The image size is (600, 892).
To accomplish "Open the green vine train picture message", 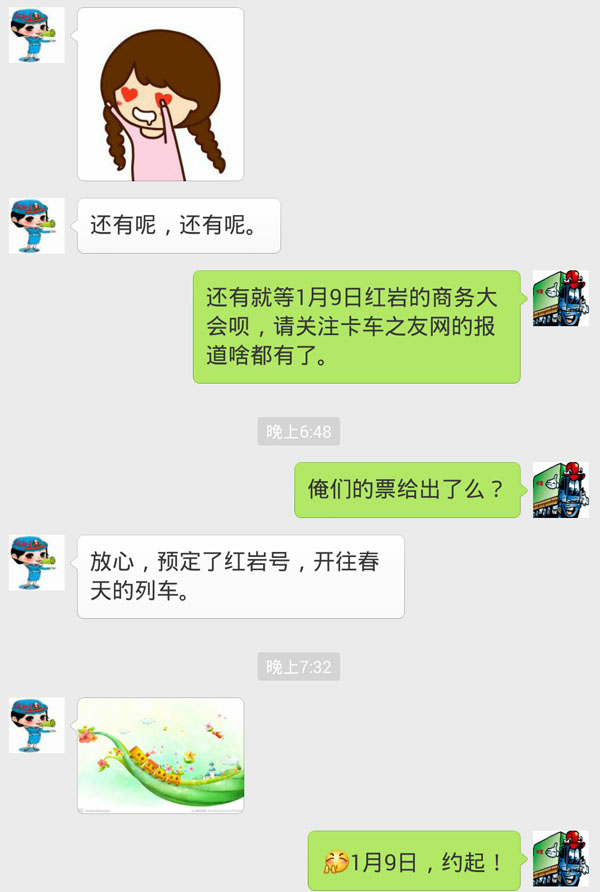I will (x=161, y=755).
